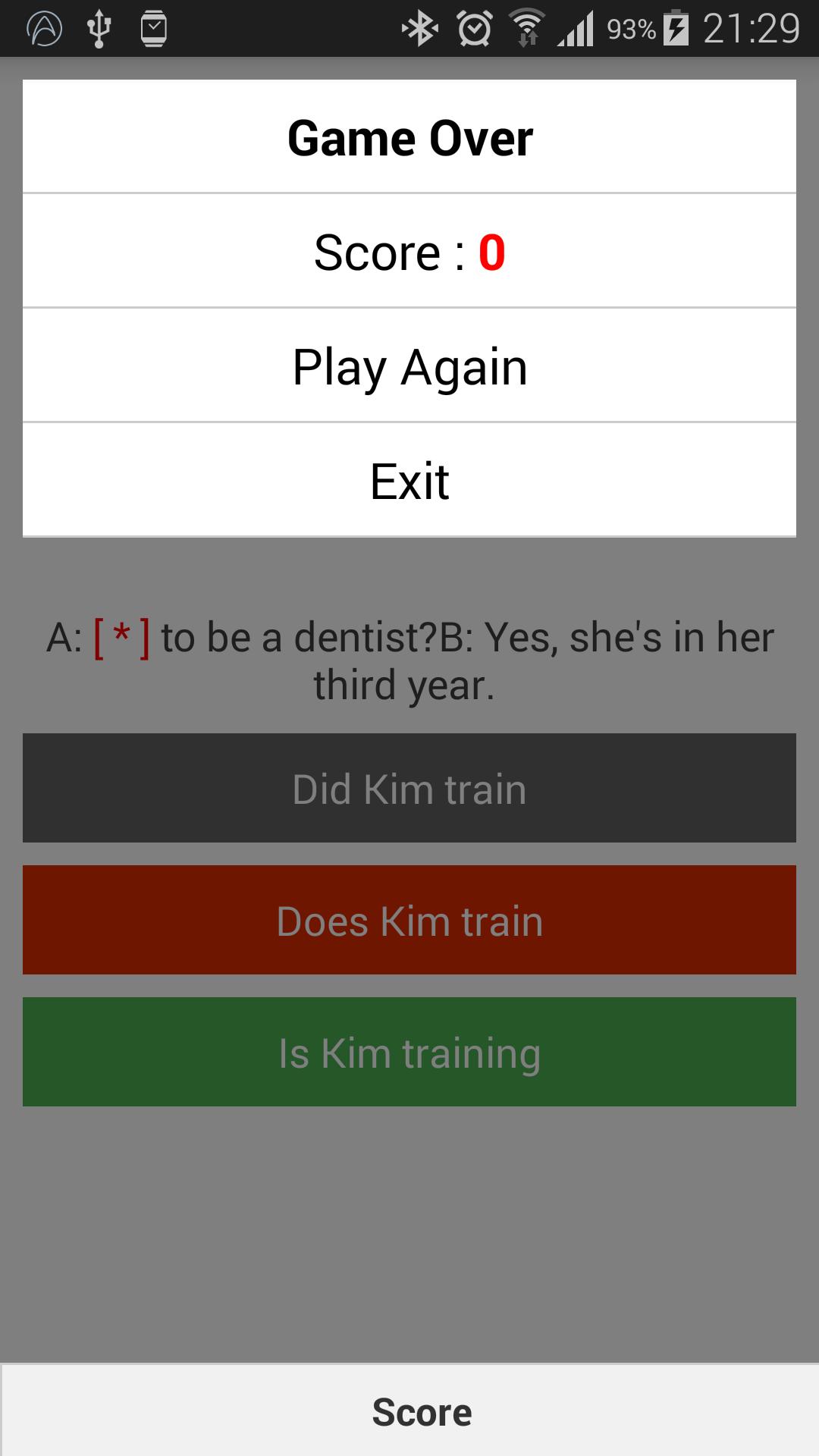Tap the smartwatch notification icon
Viewport: 819px width, 1456px height.
coord(154,27)
